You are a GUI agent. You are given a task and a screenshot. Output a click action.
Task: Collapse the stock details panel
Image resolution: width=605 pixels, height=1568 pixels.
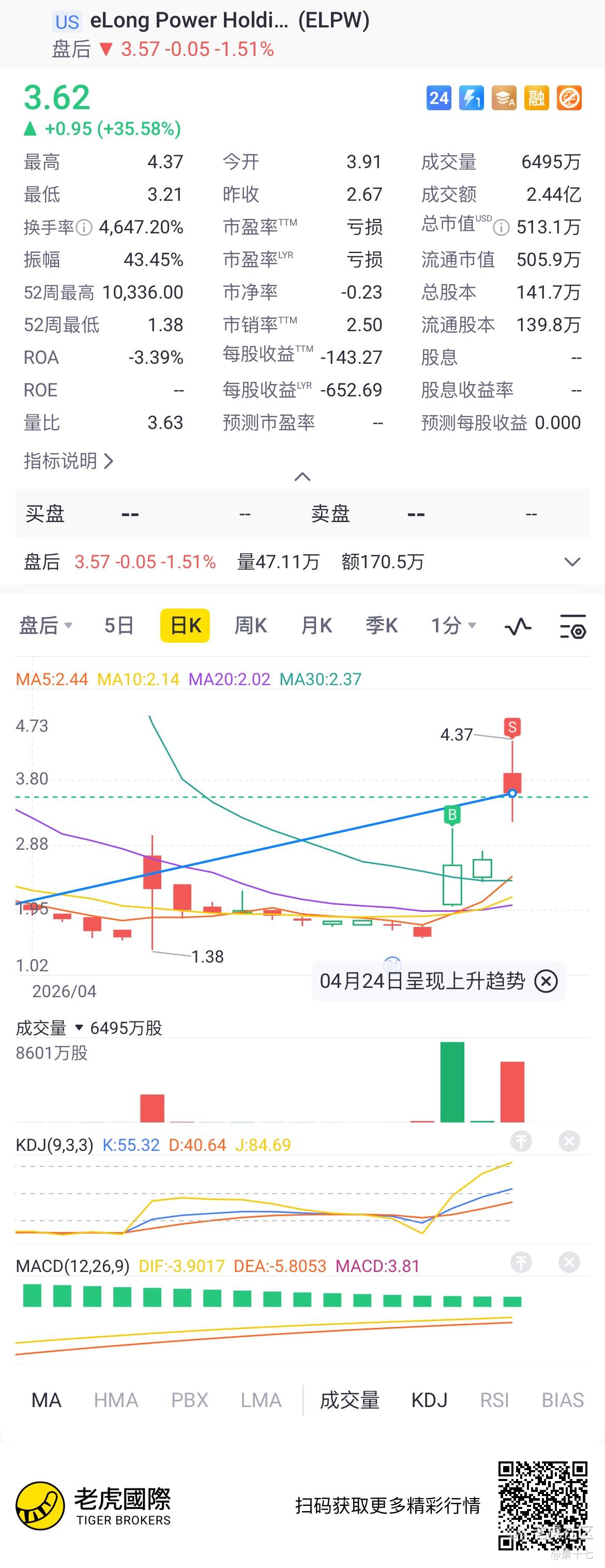pyautogui.click(x=302, y=477)
